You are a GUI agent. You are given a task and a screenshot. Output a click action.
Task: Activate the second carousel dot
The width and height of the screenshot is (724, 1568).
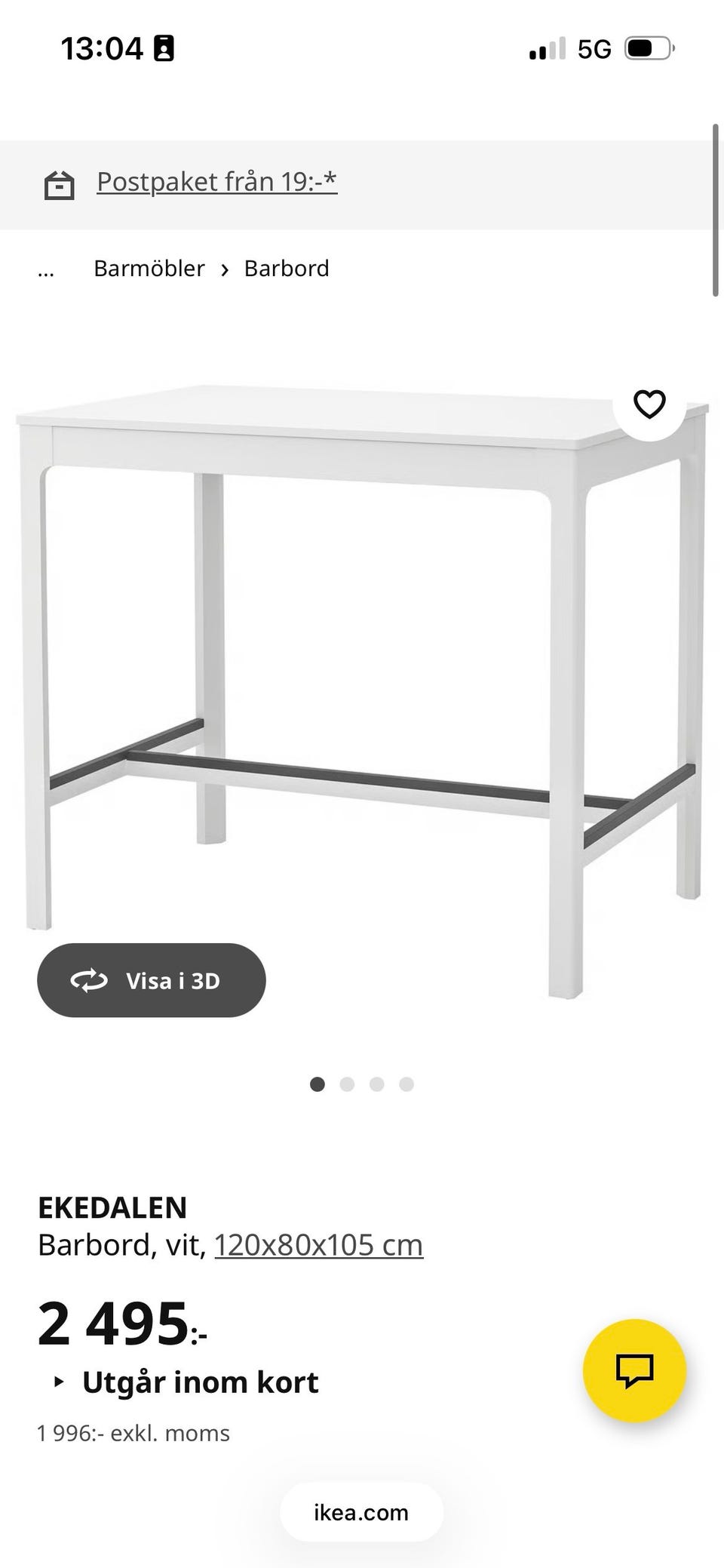tap(348, 1084)
